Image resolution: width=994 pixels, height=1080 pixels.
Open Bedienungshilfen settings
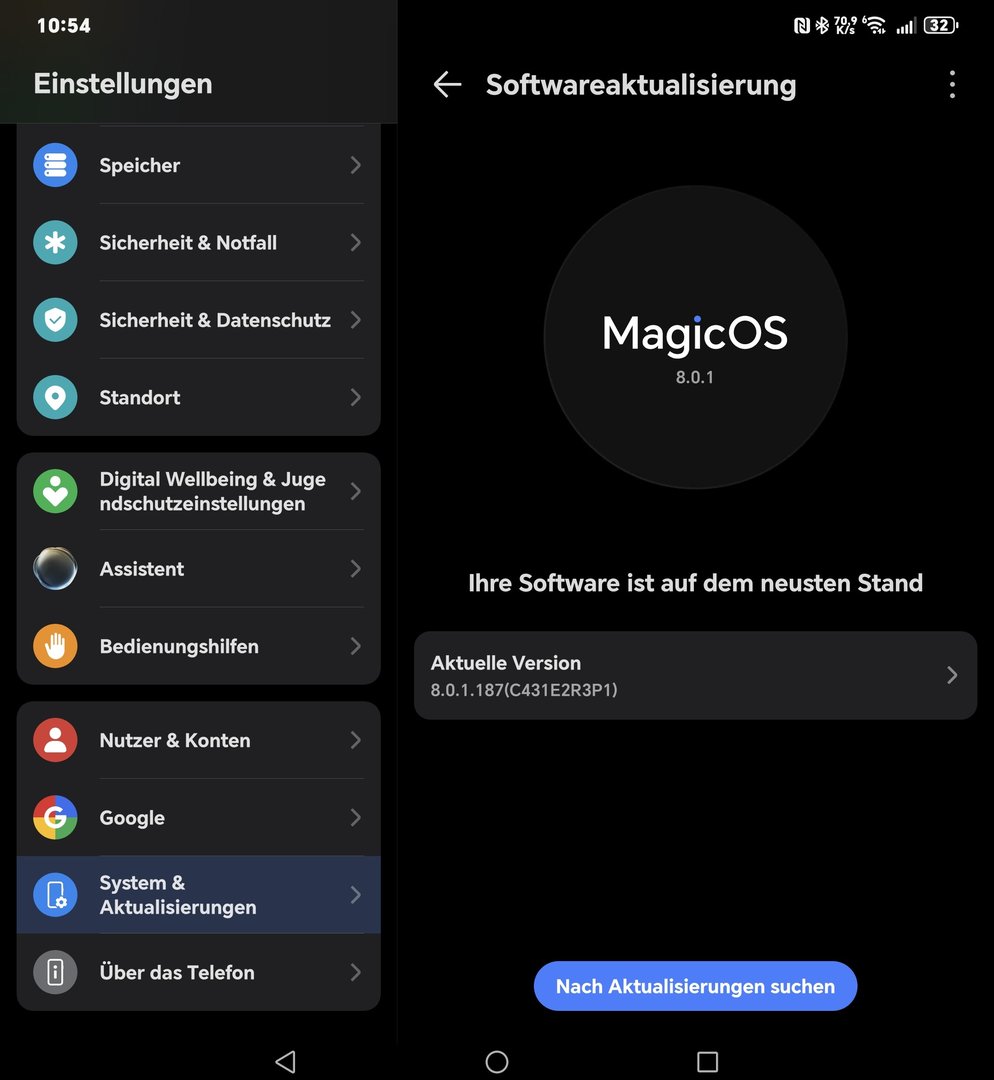(198, 646)
